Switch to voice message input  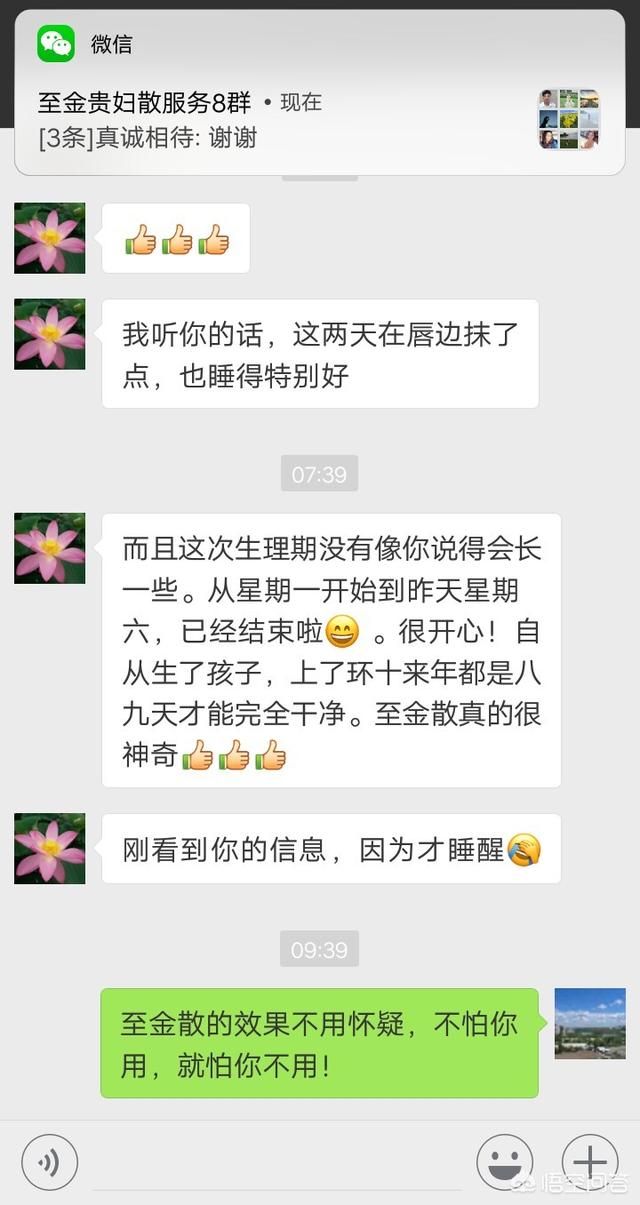pyautogui.click(x=49, y=1162)
